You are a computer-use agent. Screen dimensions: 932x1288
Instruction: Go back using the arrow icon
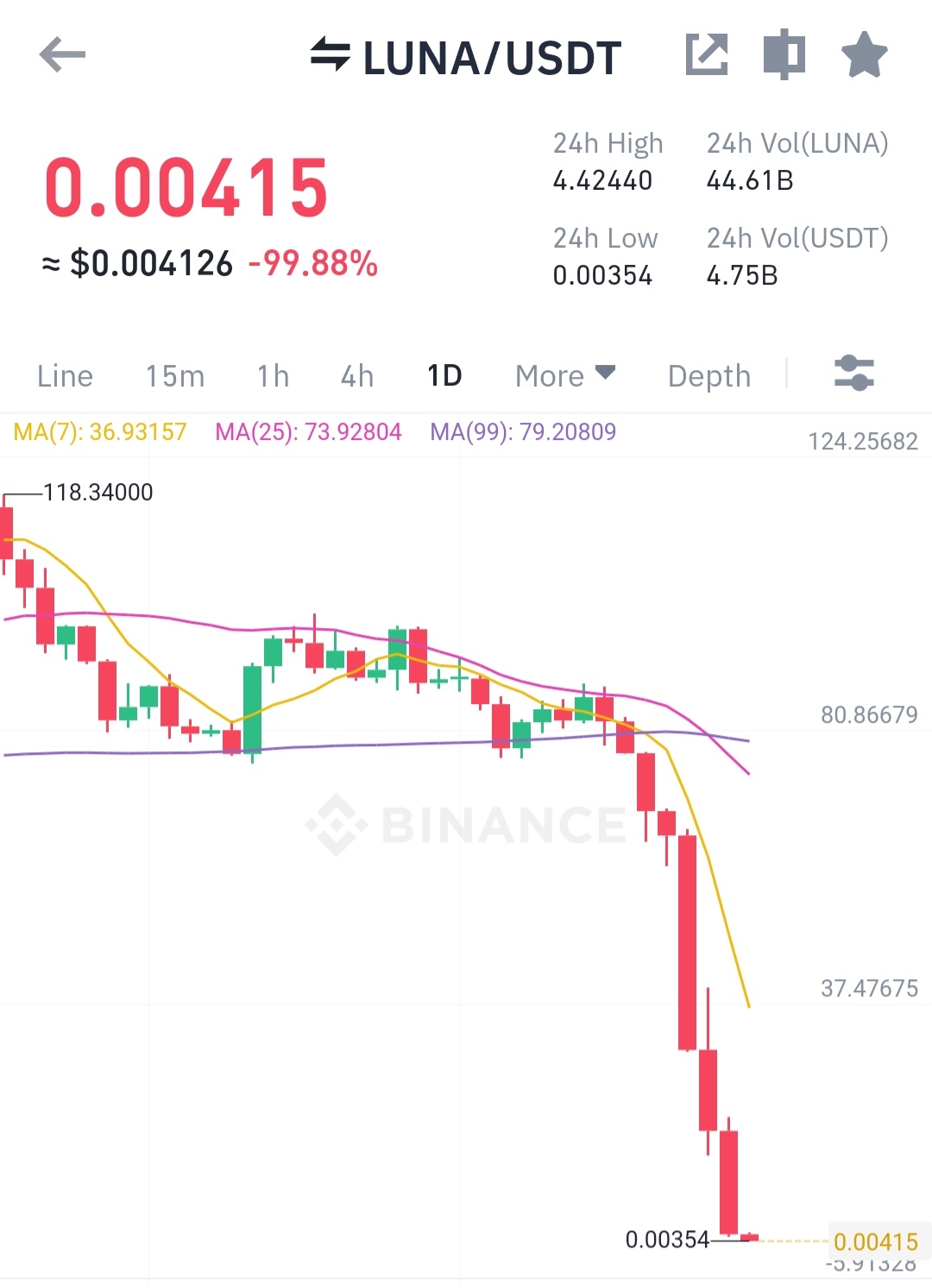pos(62,55)
